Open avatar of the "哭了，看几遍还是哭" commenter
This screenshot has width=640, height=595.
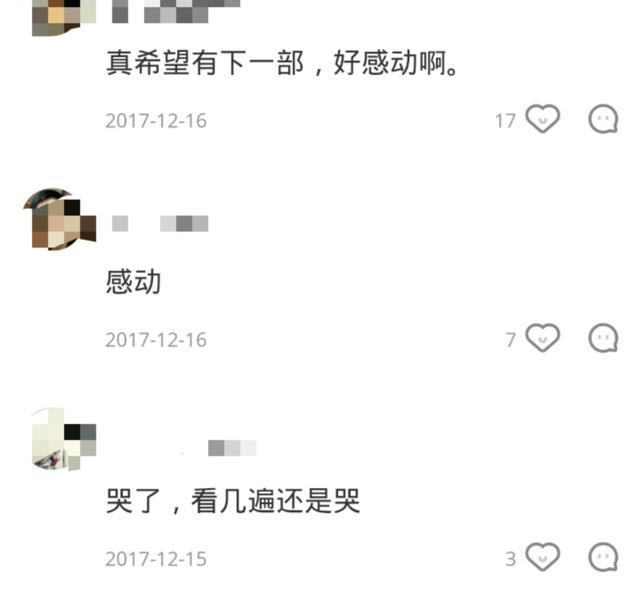pyautogui.click(x=62, y=439)
